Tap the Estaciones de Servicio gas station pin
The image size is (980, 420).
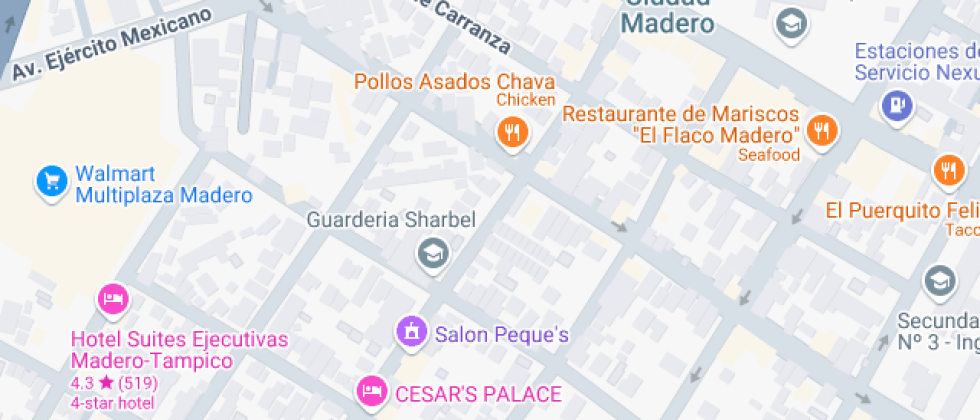click(x=895, y=103)
